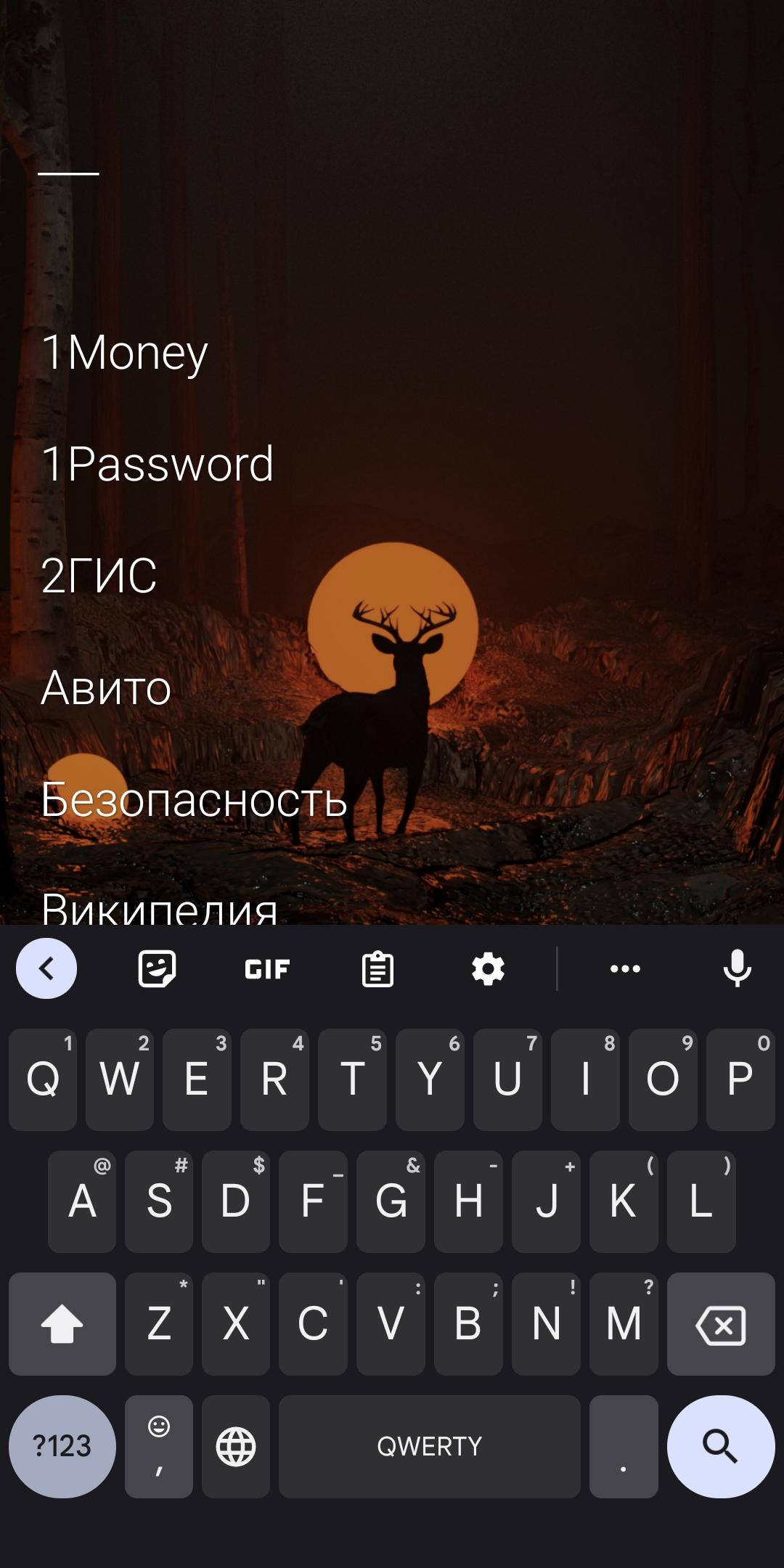784x1568 pixels.
Task: Switch keyboard language with globe key
Action: 236,1446
